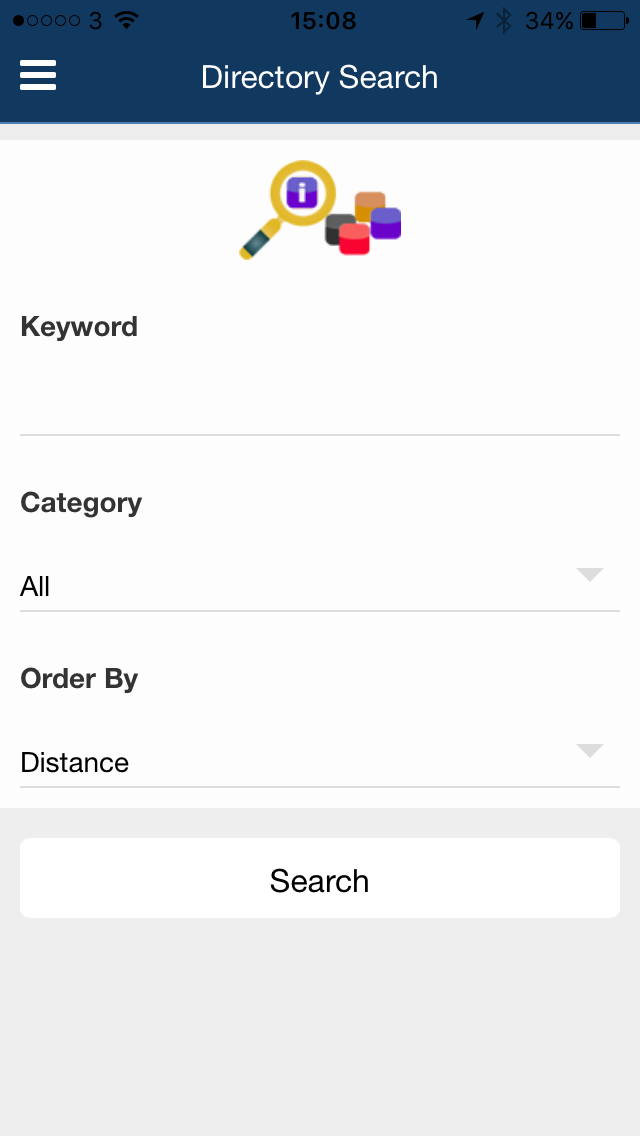Tap the Search button
Image resolution: width=640 pixels, height=1136 pixels.
[320, 878]
